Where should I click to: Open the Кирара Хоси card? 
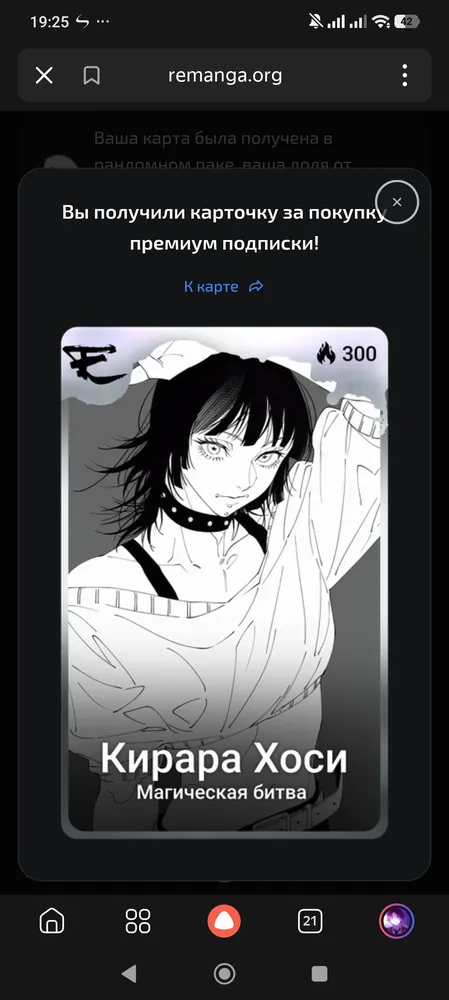tap(224, 582)
